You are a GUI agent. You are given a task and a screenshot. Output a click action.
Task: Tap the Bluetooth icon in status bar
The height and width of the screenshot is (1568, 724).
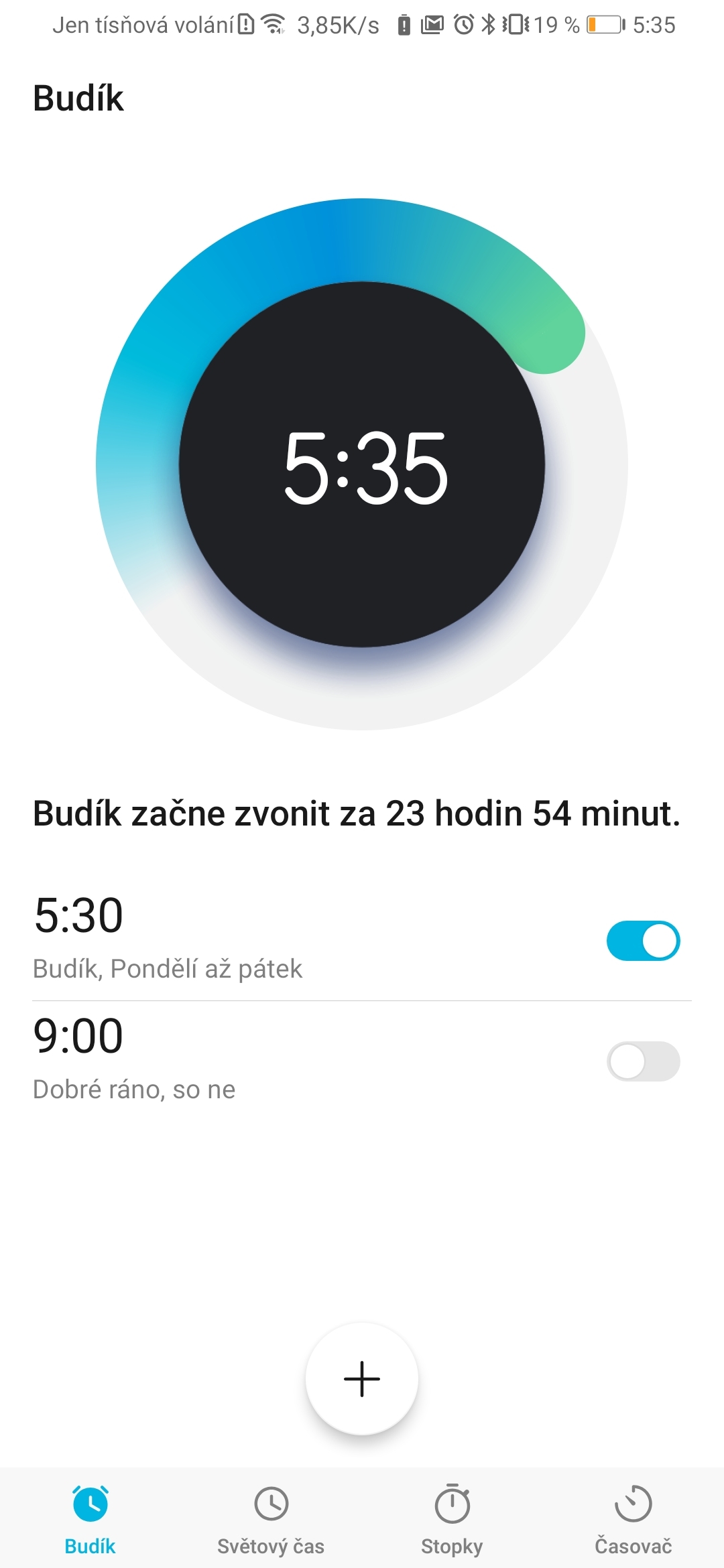coord(489,23)
